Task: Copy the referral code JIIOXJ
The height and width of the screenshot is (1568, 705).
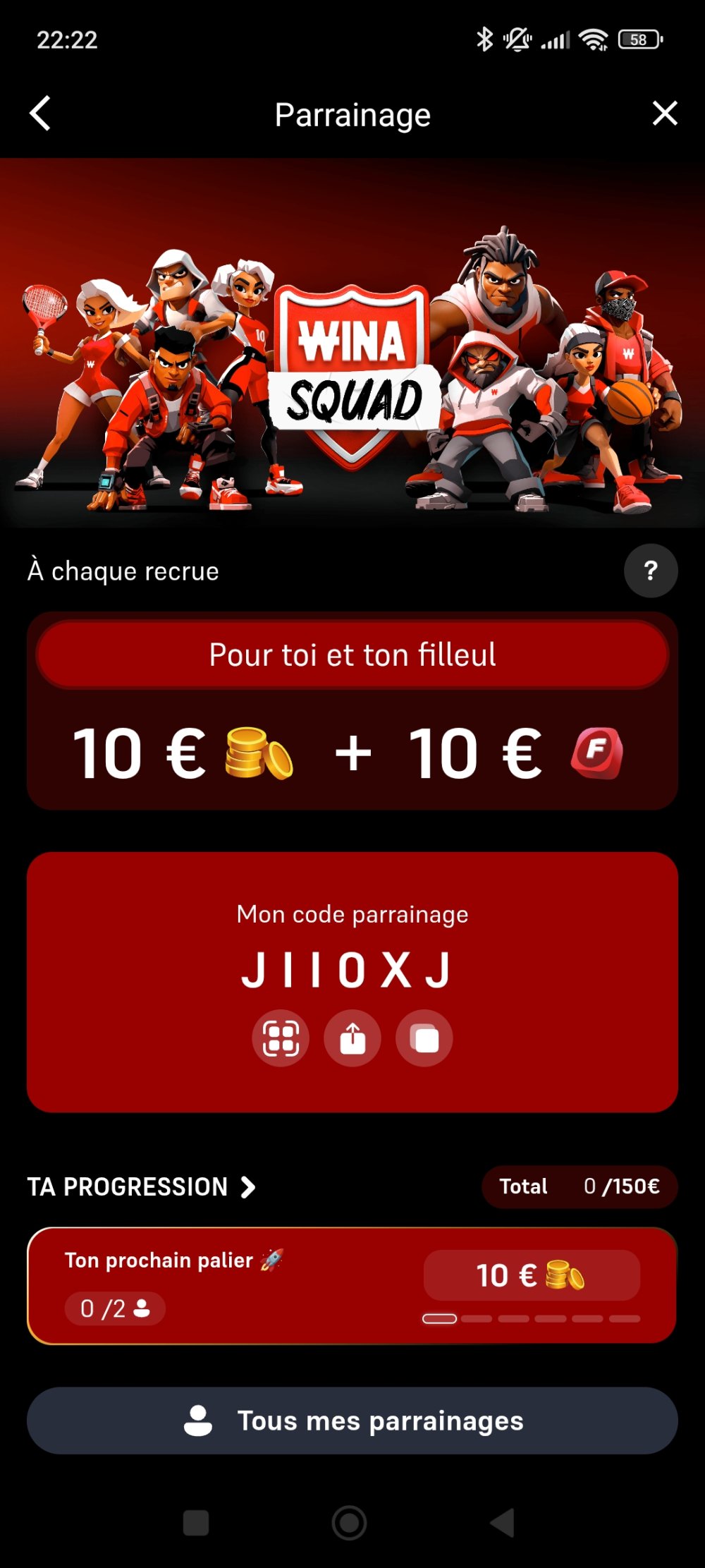Action: coord(424,1038)
